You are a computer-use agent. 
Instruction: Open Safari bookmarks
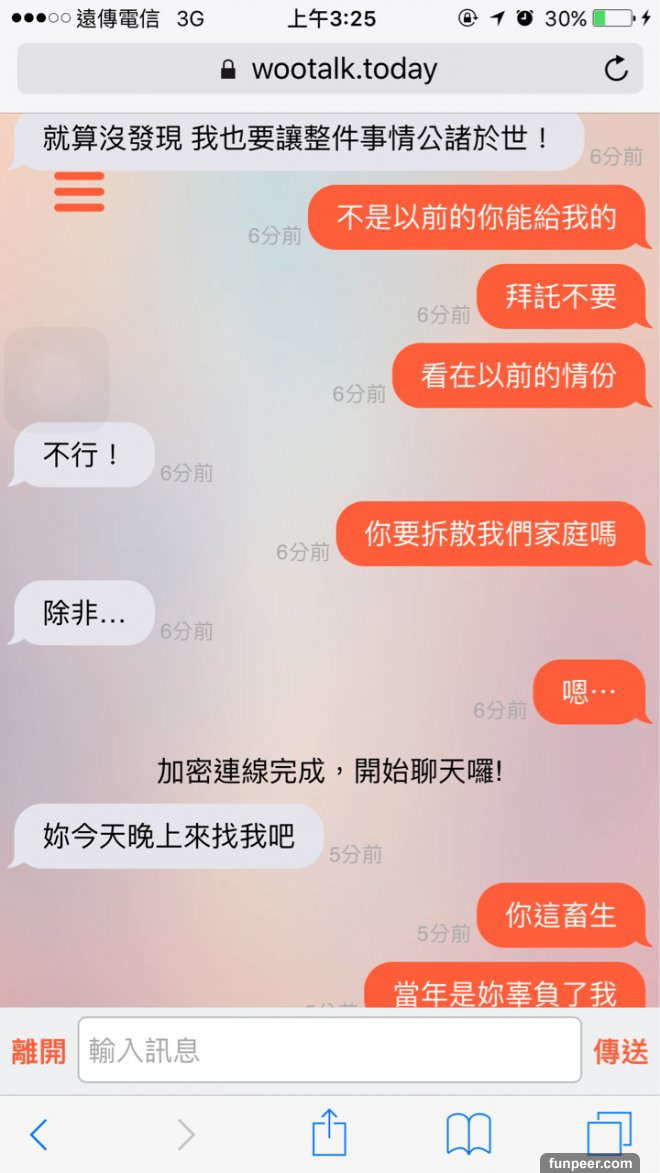468,1134
